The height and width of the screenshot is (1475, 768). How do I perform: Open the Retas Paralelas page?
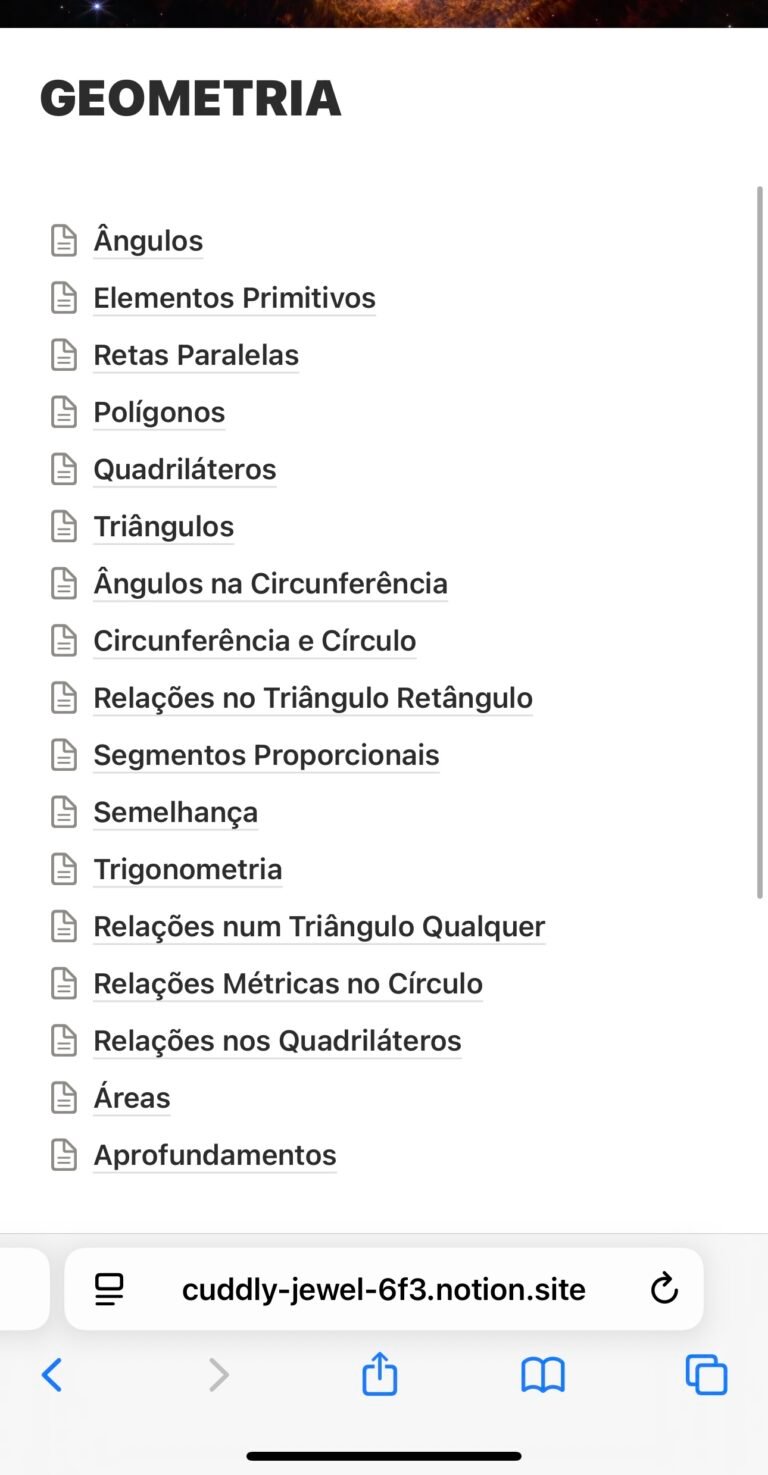196,354
